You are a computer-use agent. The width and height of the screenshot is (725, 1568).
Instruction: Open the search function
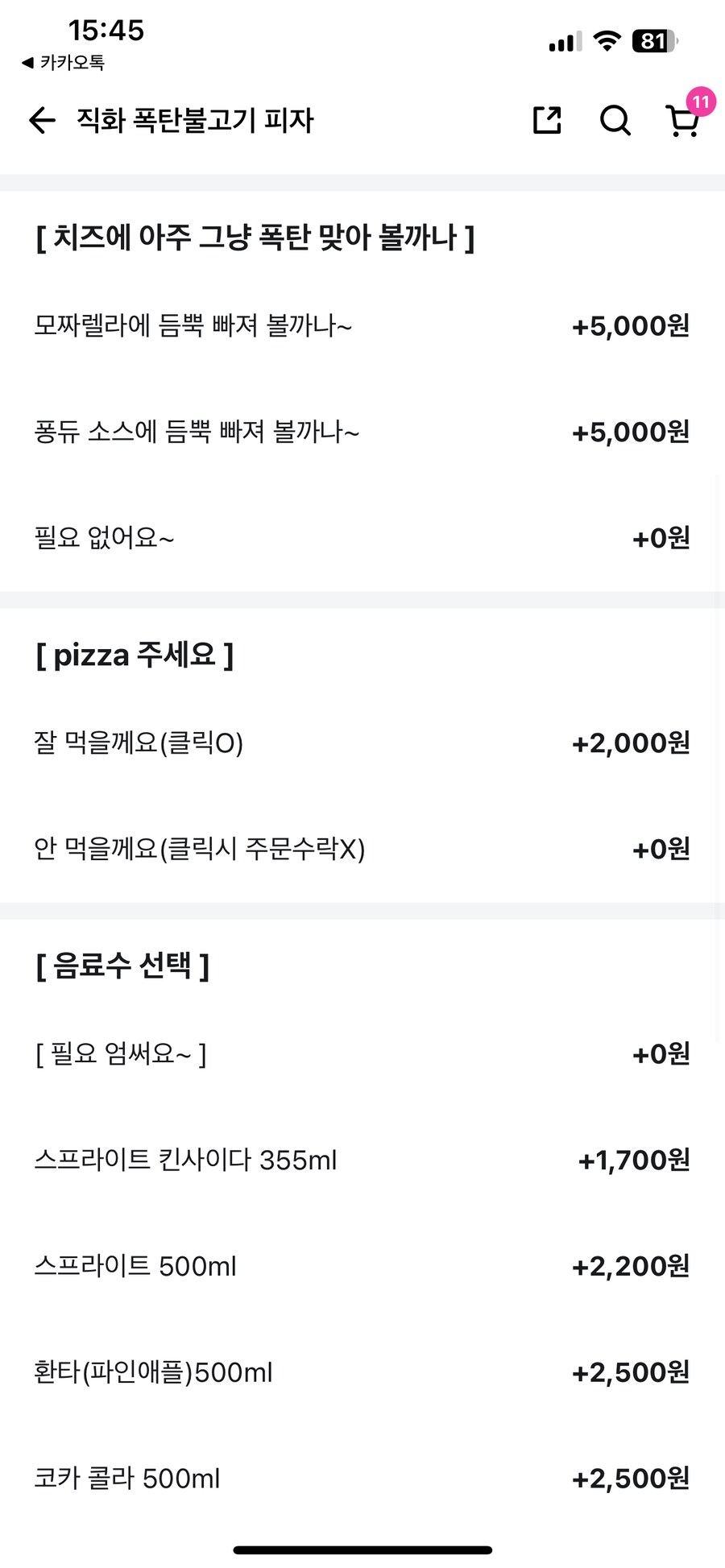click(615, 121)
